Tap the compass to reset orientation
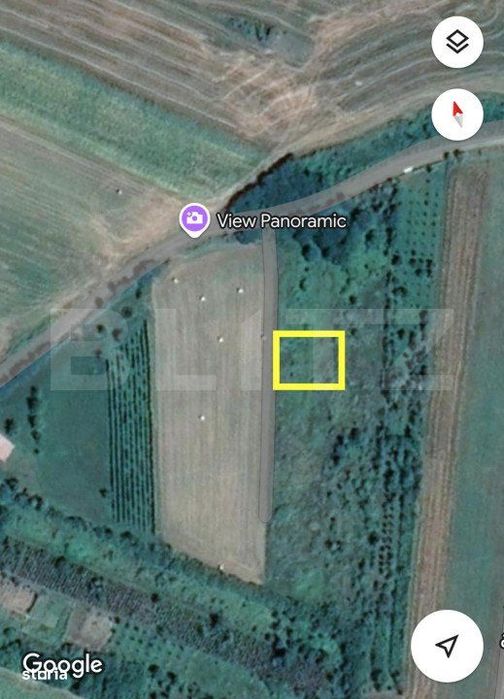Screen dimensions: 504x699 (x=457, y=115)
